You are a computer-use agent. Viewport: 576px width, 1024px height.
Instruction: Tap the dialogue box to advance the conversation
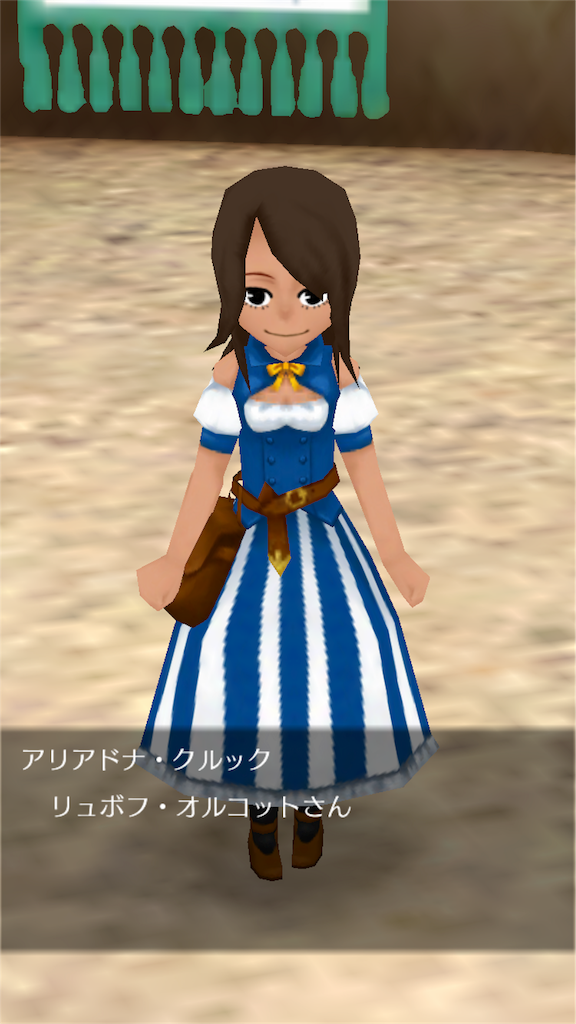pyautogui.click(x=288, y=839)
